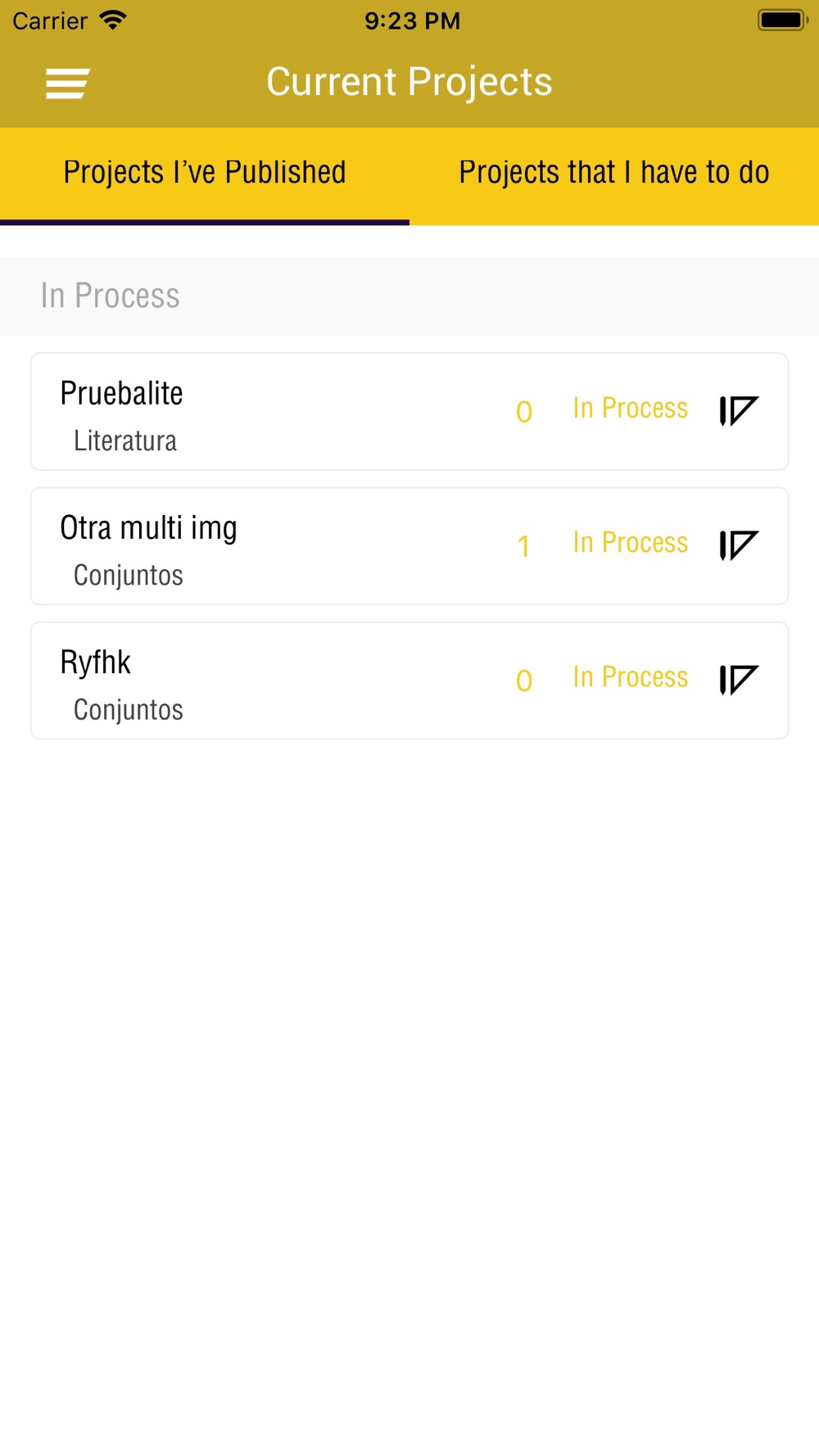Tap the pencil icon on Pruebalite

(x=739, y=411)
